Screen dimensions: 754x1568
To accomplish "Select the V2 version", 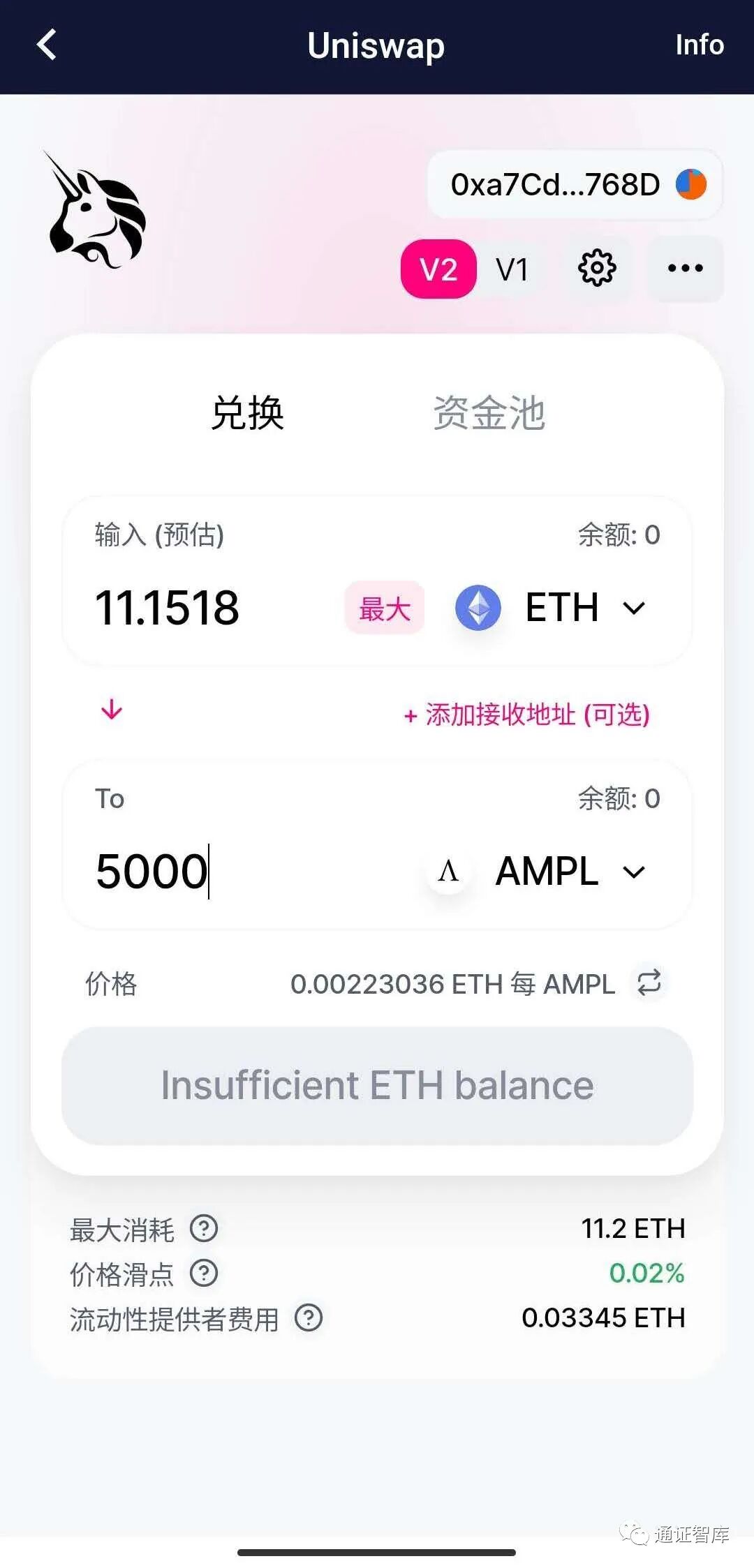I will pyautogui.click(x=438, y=269).
